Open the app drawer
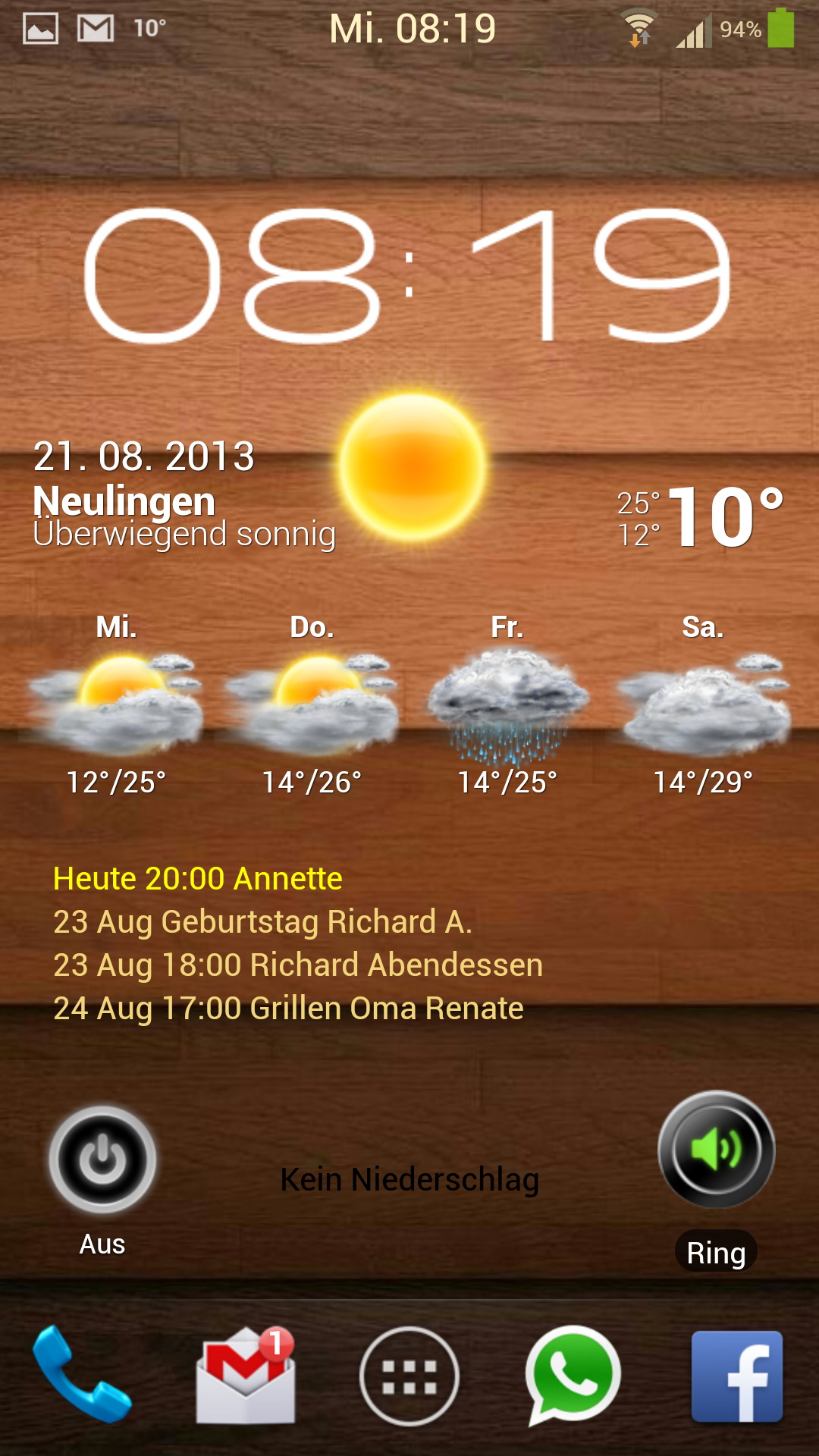 [x=409, y=1376]
